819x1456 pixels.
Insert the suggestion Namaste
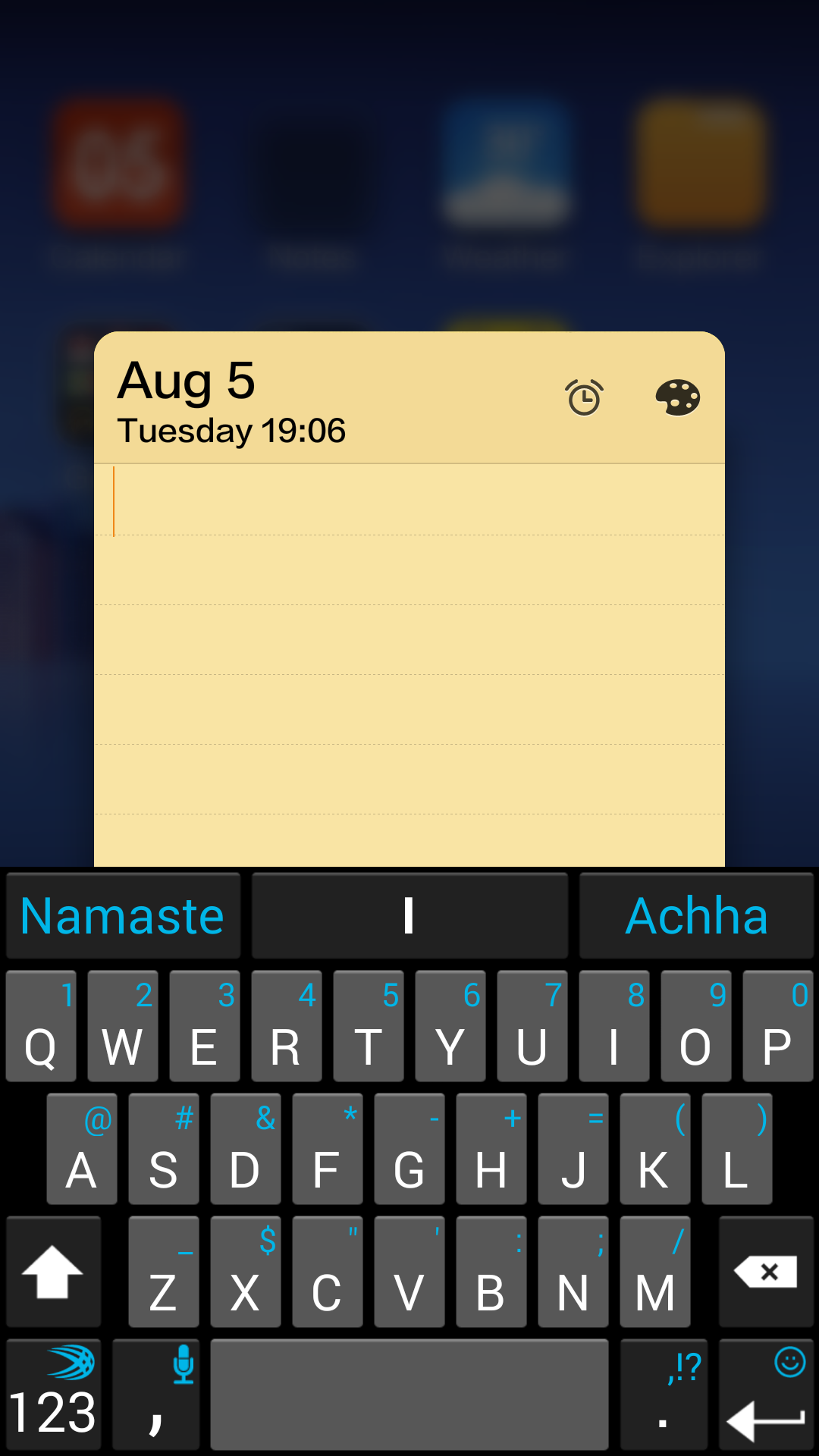click(x=123, y=916)
